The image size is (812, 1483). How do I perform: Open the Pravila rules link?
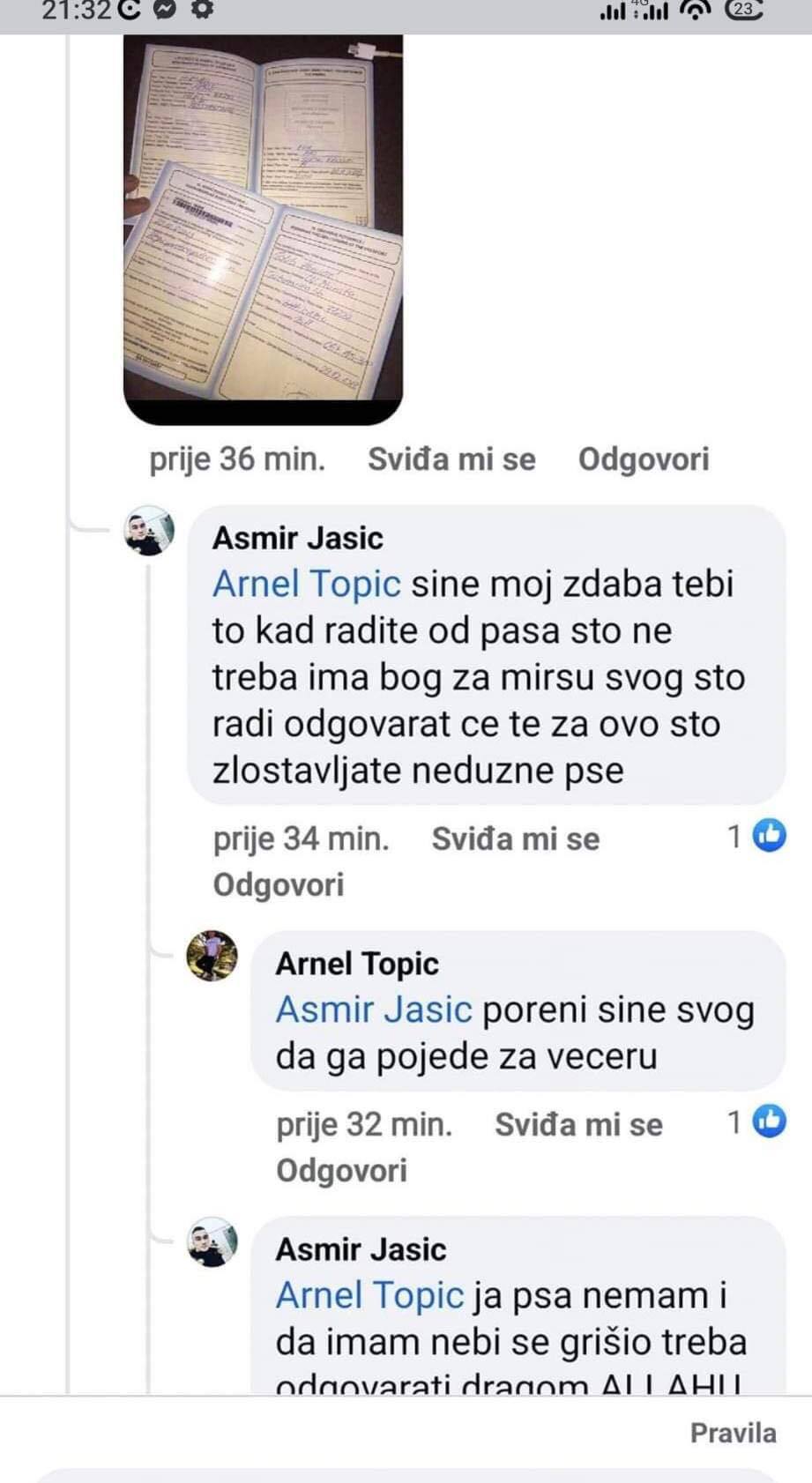[733, 1433]
